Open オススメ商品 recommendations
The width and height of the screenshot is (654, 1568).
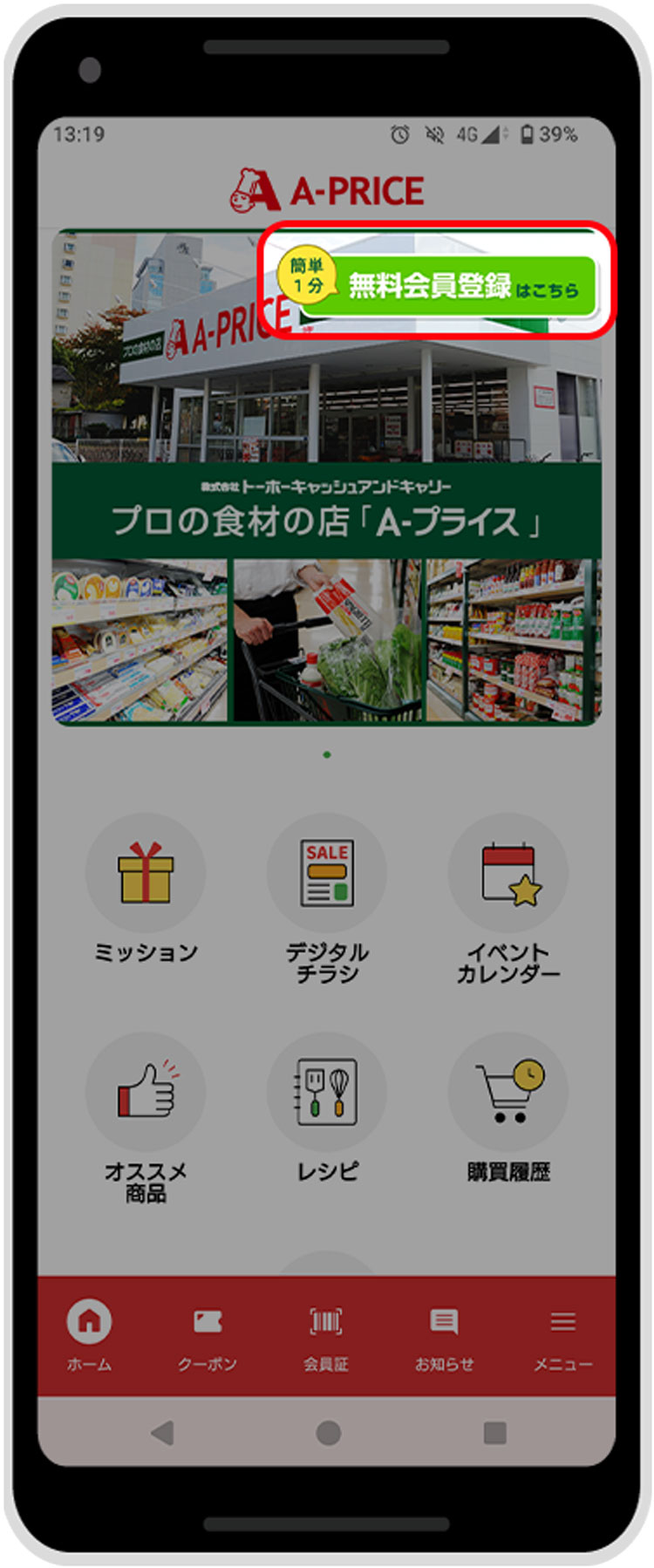[x=146, y=1091]
